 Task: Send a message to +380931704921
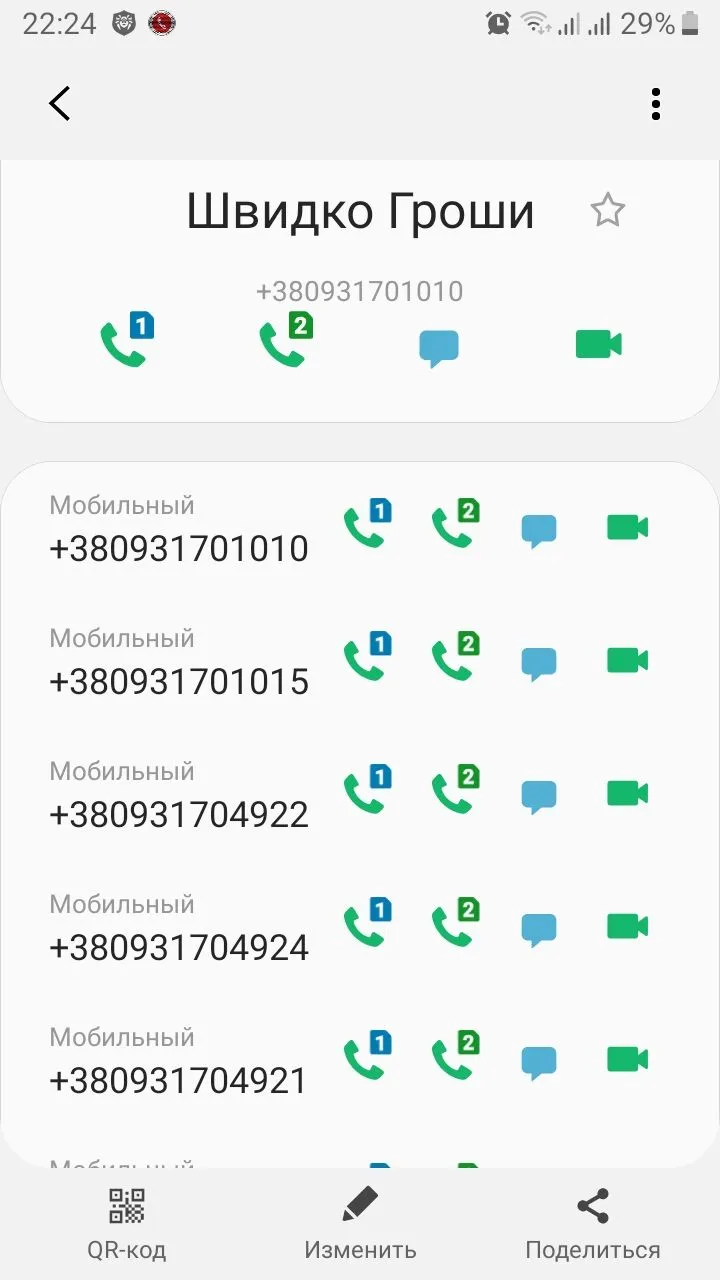[539, 1062]
